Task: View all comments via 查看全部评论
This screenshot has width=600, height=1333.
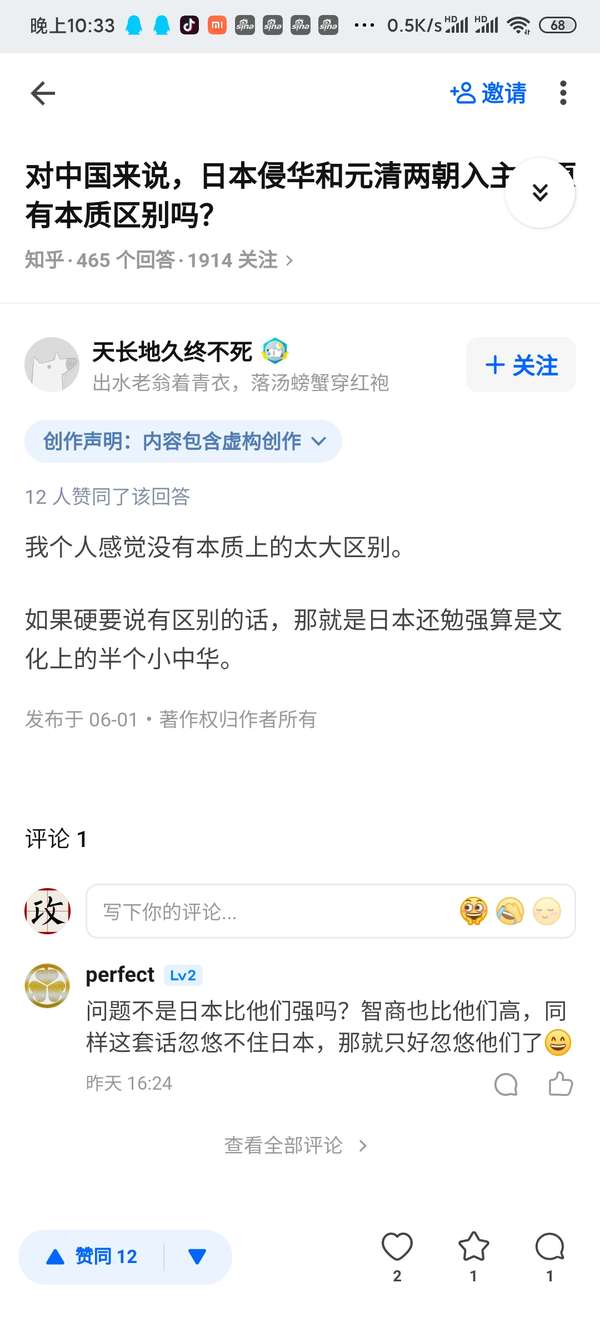Action: (296, 1145)
